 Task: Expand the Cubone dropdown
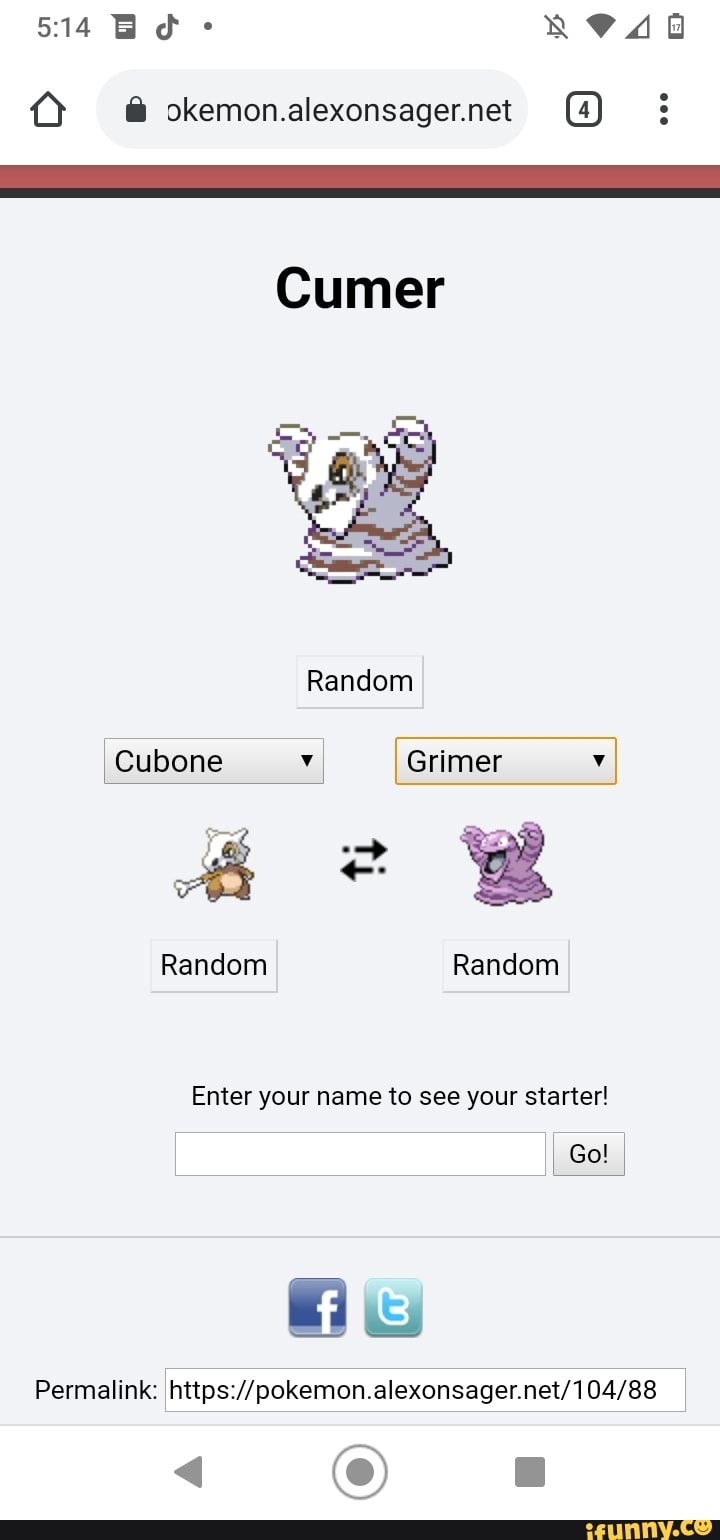tap(214, 761)
